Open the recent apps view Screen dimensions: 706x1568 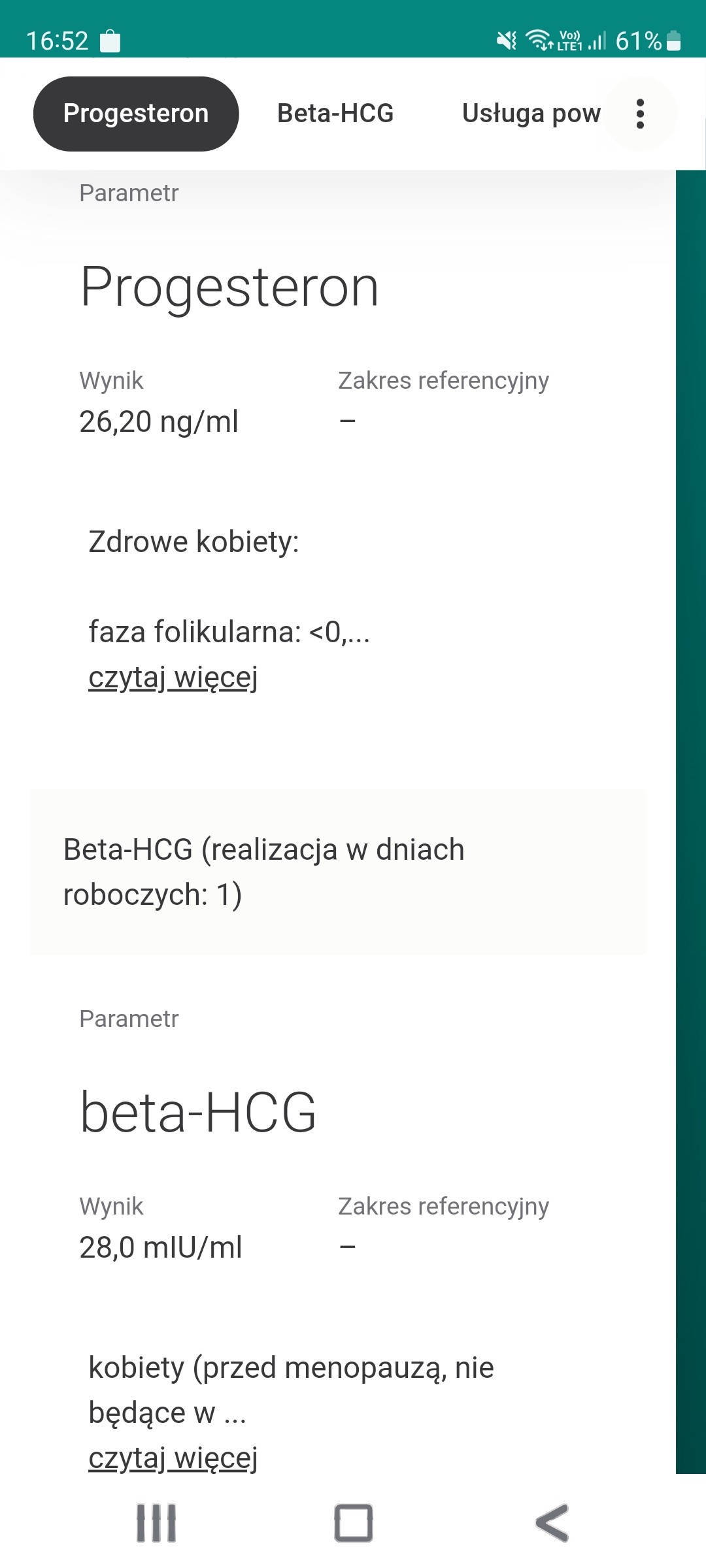[x=156, y=1523]
